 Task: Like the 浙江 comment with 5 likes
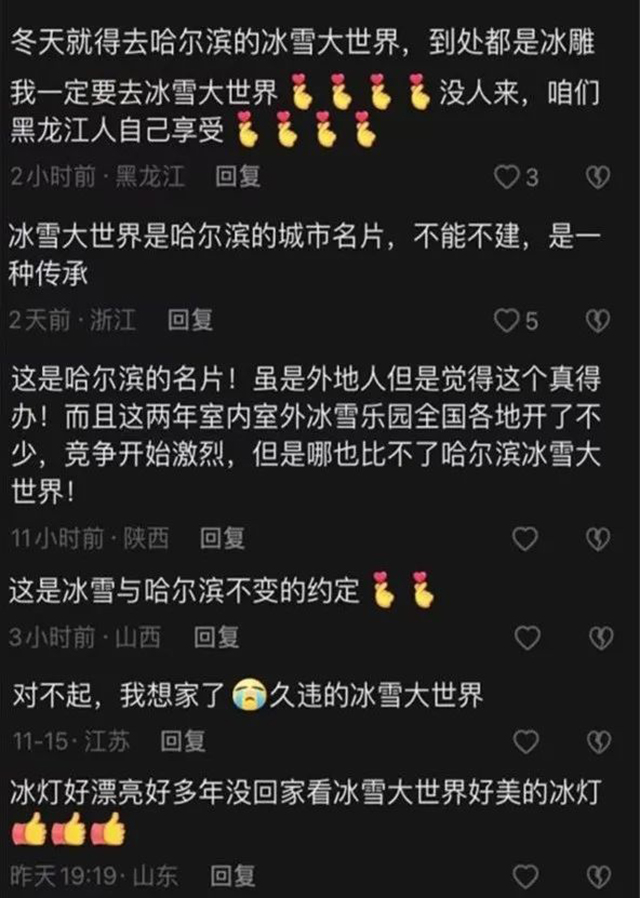coord(508,321)
